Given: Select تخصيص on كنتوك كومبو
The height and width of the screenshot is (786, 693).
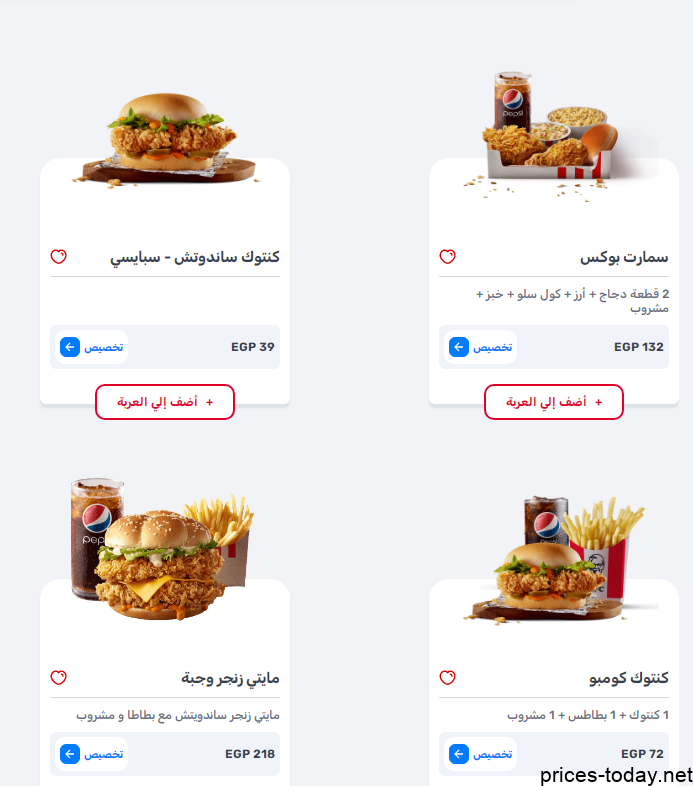Looking at the screenshot, I should [x=481, y=754].
